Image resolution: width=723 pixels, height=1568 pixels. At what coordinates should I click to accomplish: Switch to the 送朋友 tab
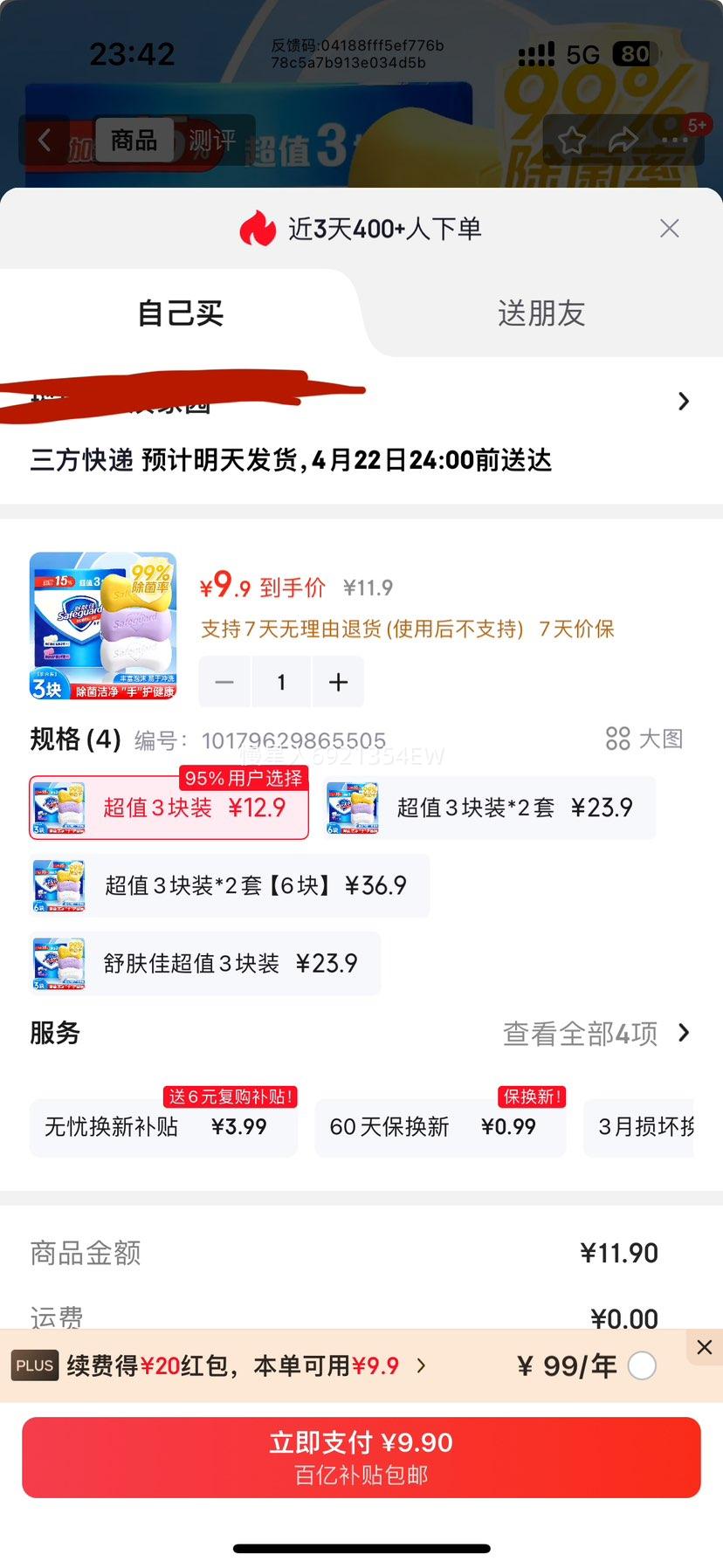click(x=541, y=313)
